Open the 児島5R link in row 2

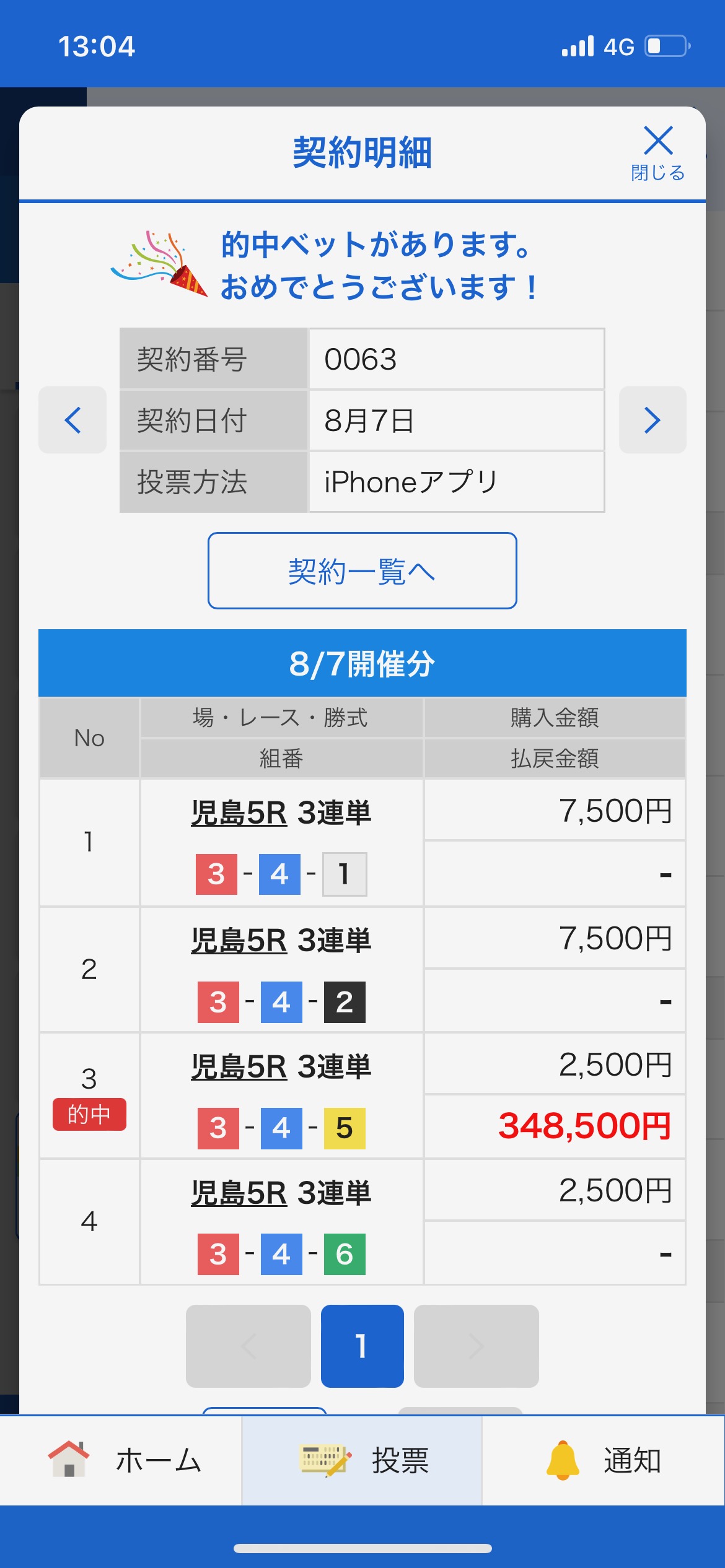coord(239,940)
